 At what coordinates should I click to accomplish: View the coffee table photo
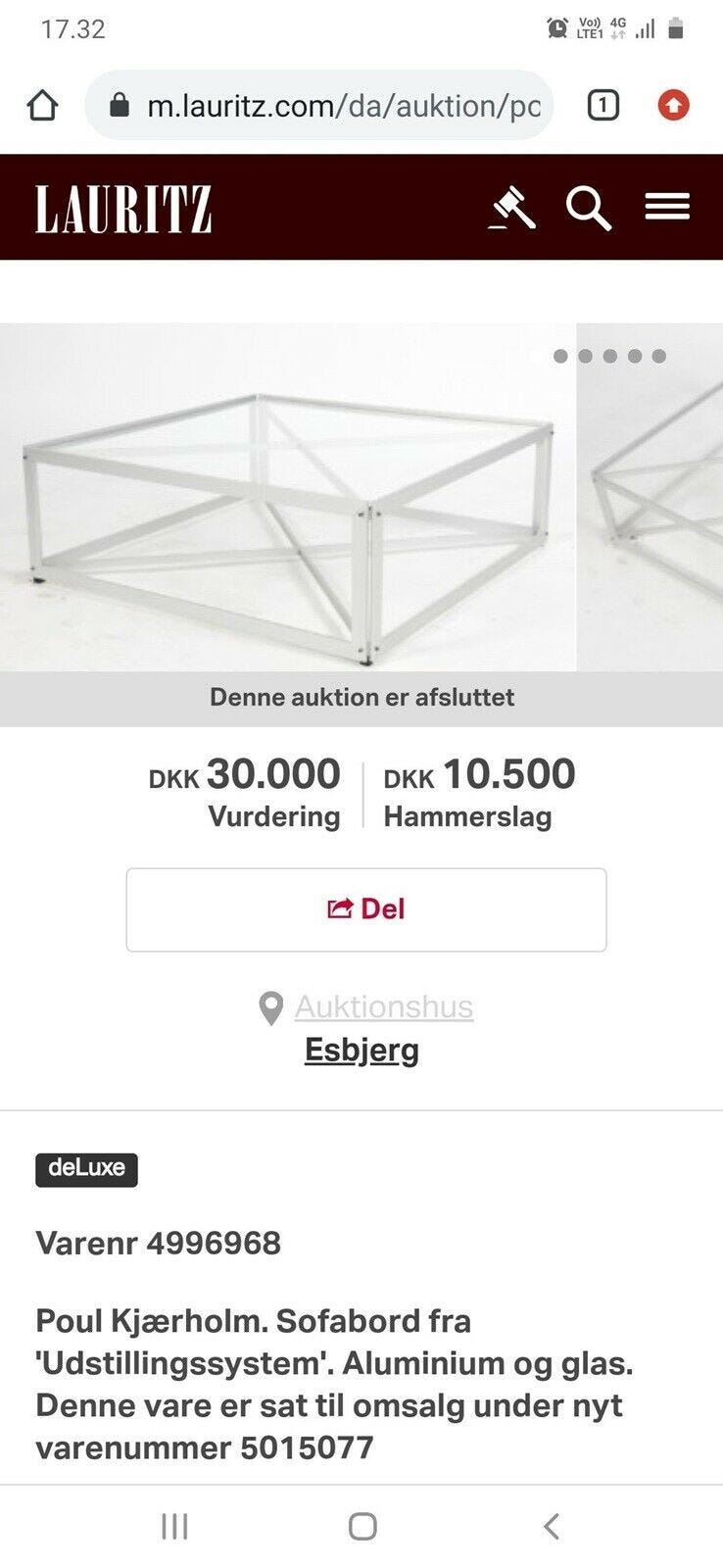point(287,497)
